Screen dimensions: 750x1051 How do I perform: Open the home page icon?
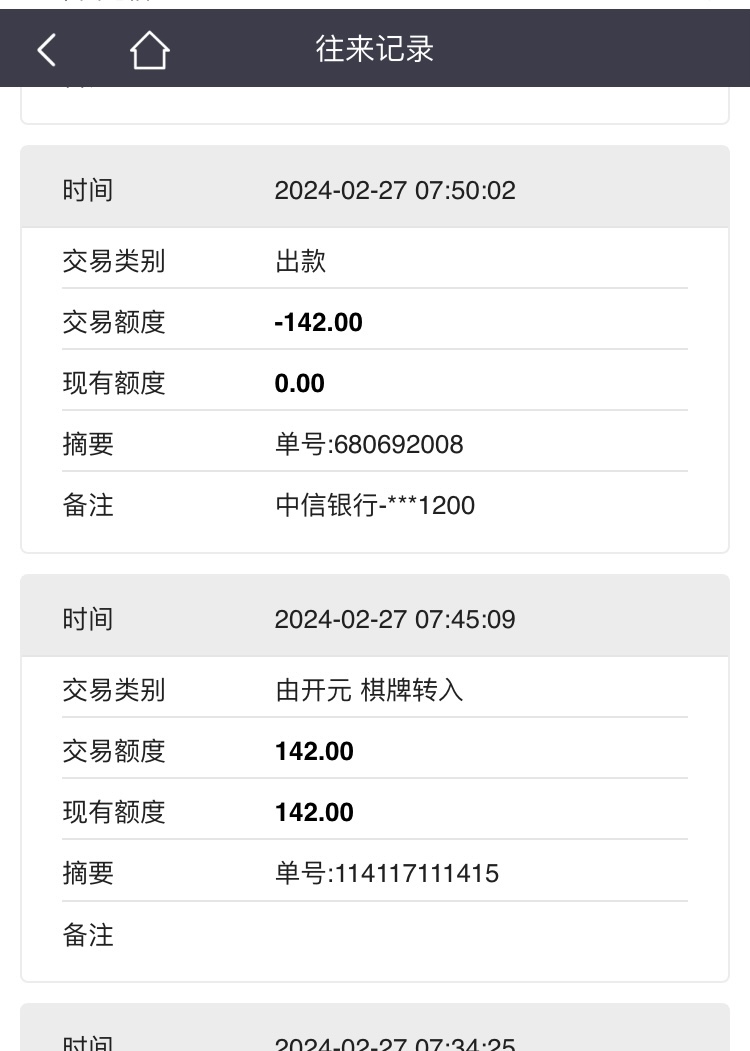click(x=149, y=50)
